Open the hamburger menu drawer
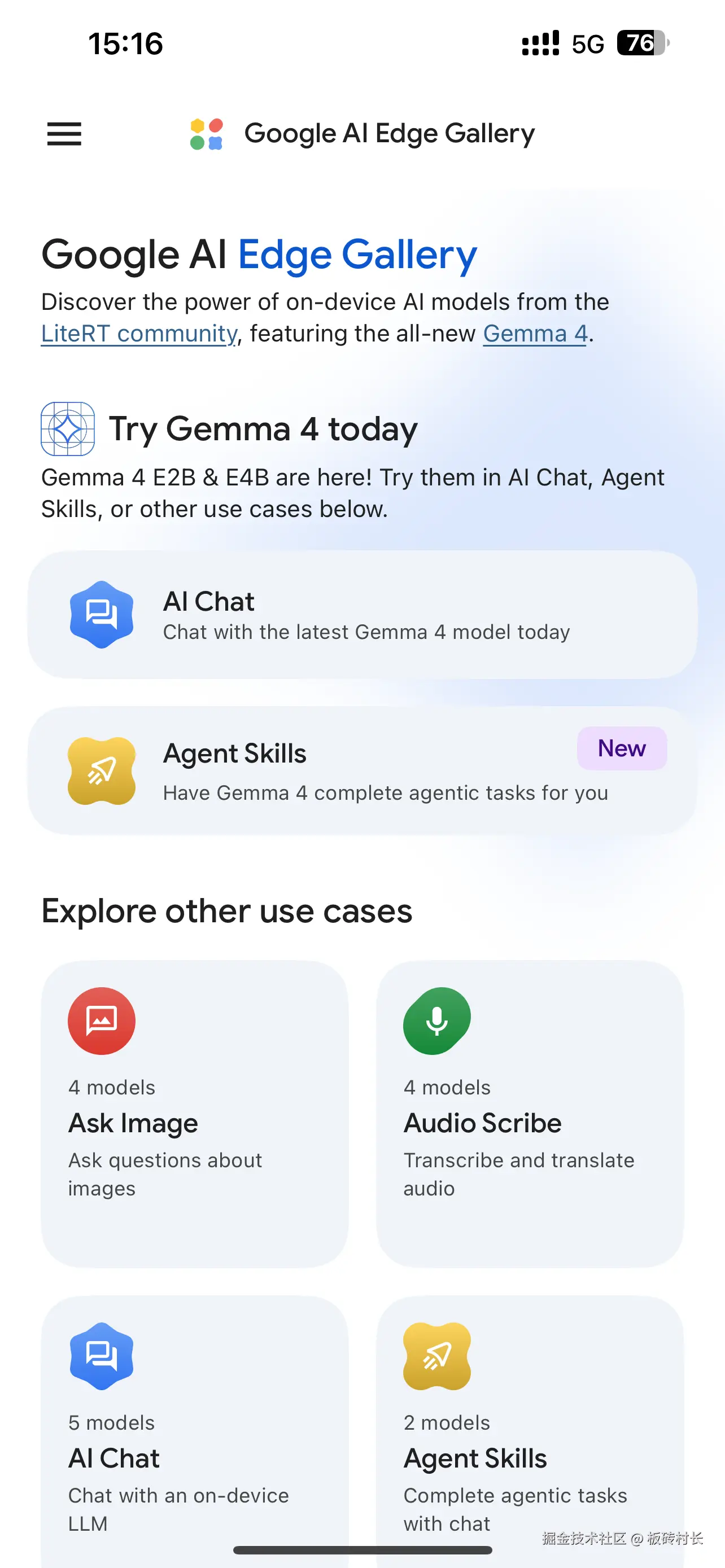725x1568 pixels. coord(64,134)
